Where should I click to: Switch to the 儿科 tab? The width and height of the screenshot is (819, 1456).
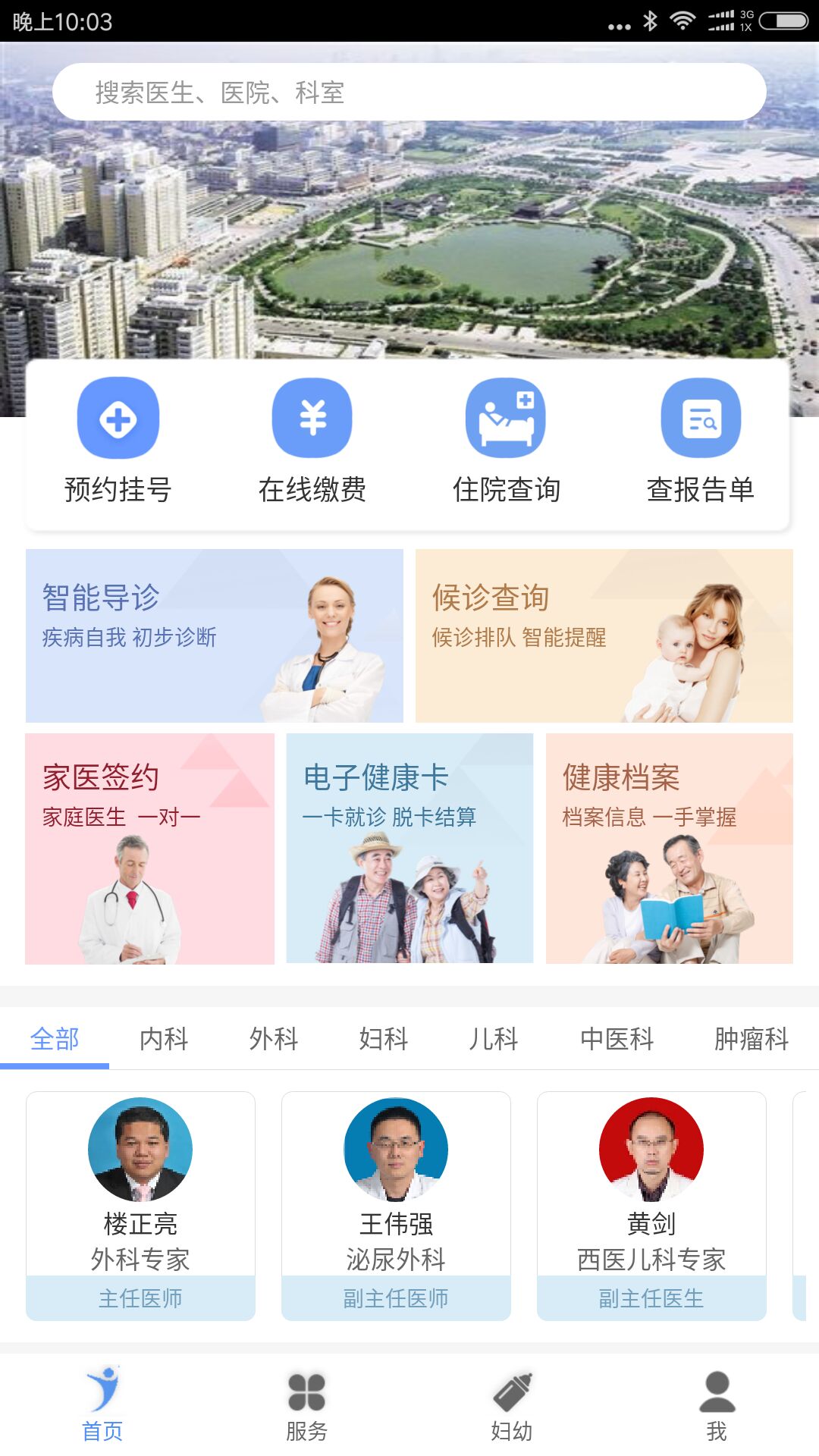click(494, 1039)
